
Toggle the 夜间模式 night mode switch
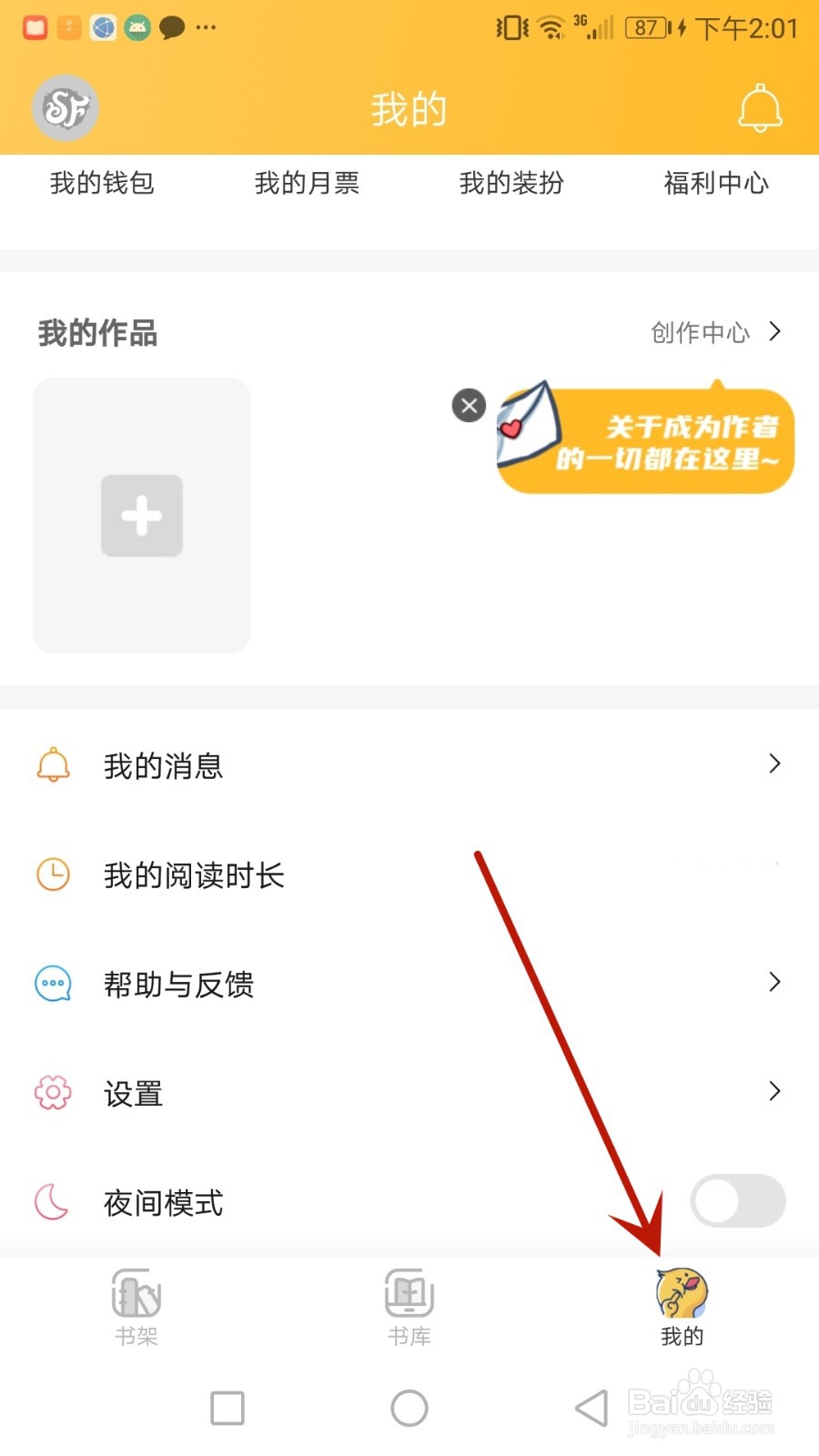738,1201
